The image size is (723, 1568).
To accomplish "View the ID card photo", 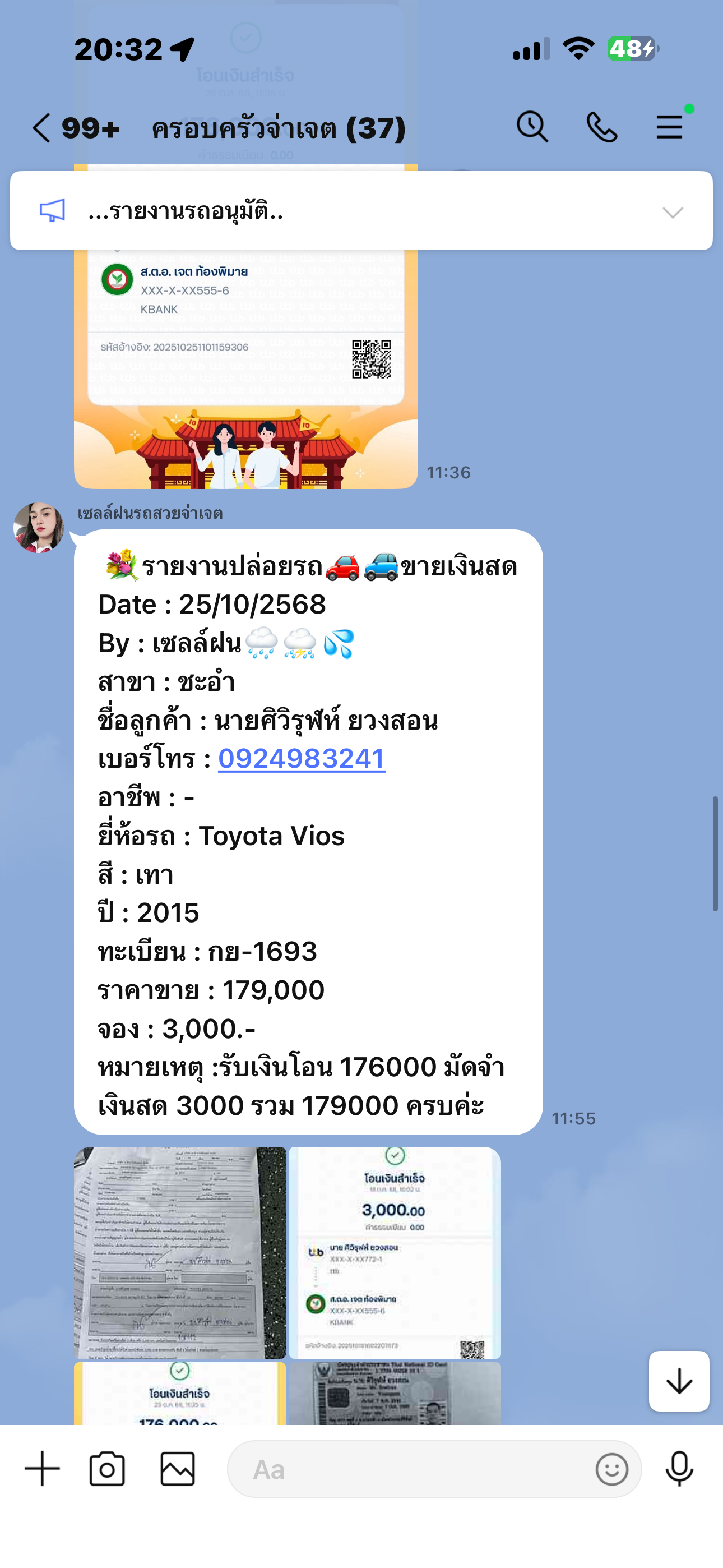I will [395, 1394].
